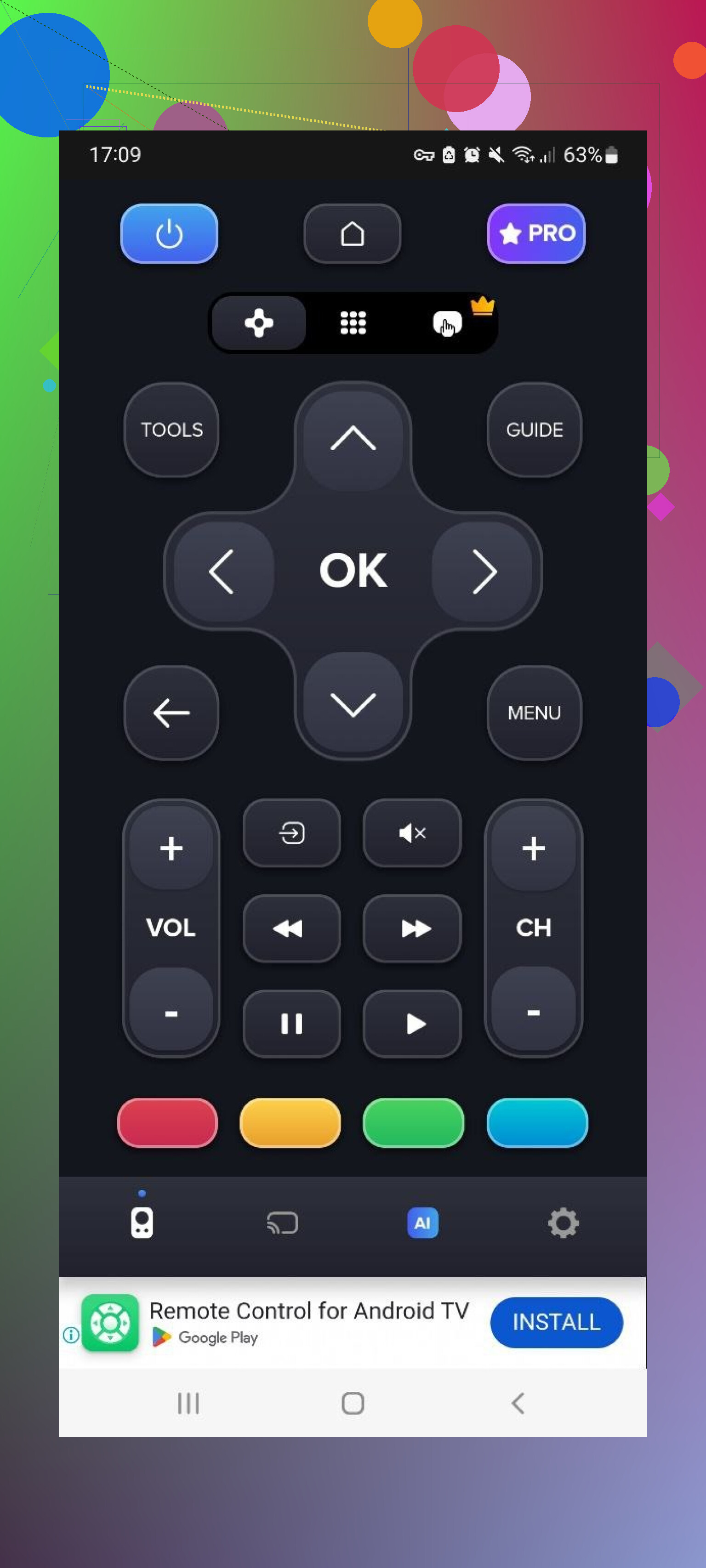The image size is (706, 1568).
Task: Open the input source button
Action: (291, 832)
